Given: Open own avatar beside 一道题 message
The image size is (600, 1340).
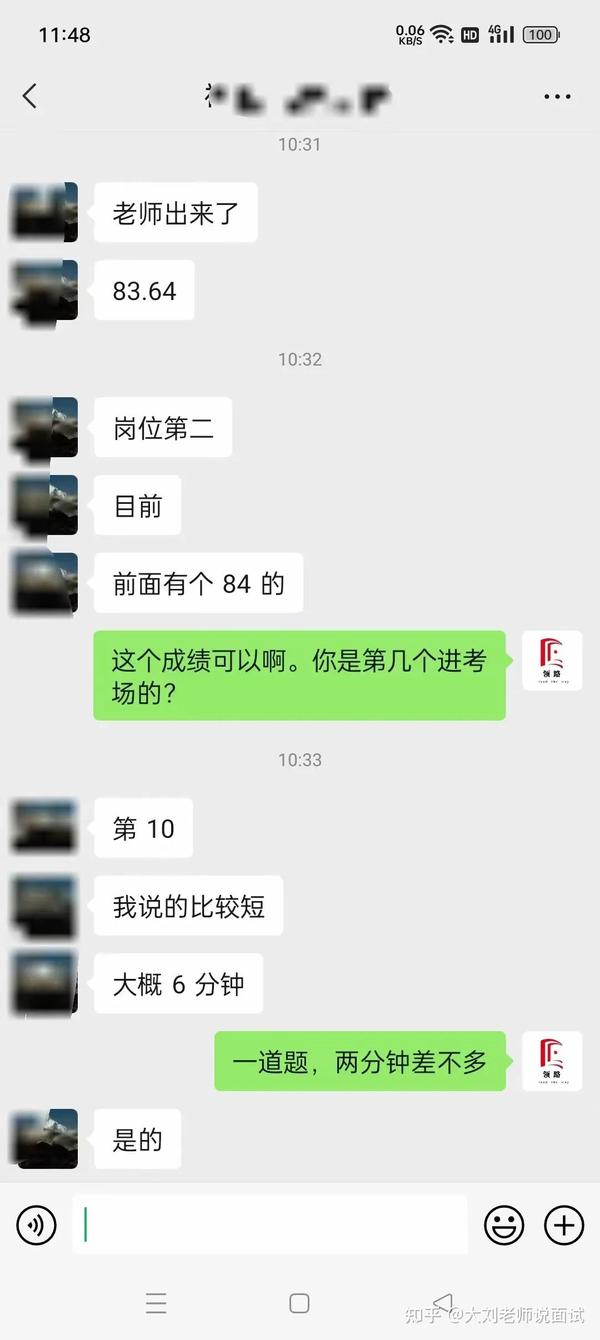Looking at the screenshot, I should (x=552, y=1061).
